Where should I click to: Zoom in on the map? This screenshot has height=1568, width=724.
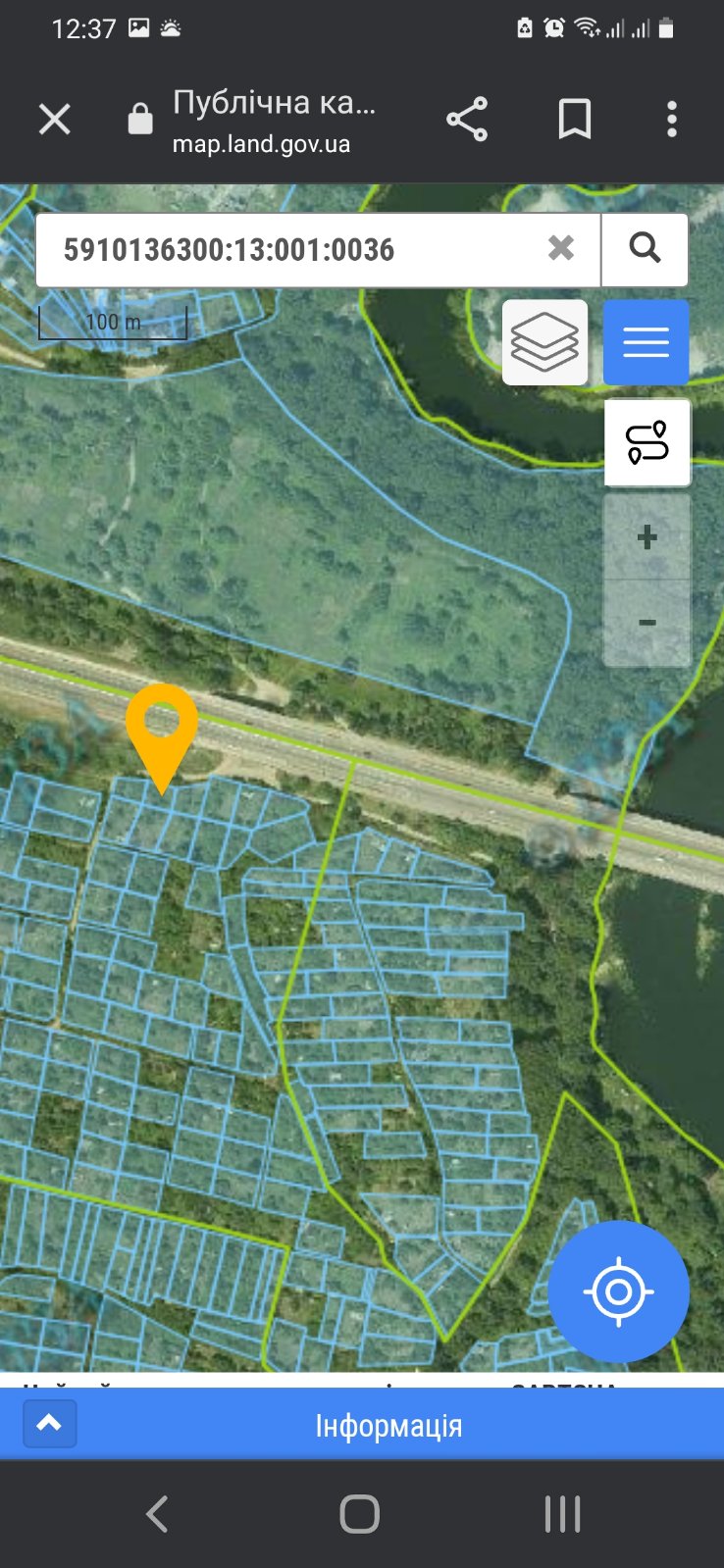tap(647, 537)
